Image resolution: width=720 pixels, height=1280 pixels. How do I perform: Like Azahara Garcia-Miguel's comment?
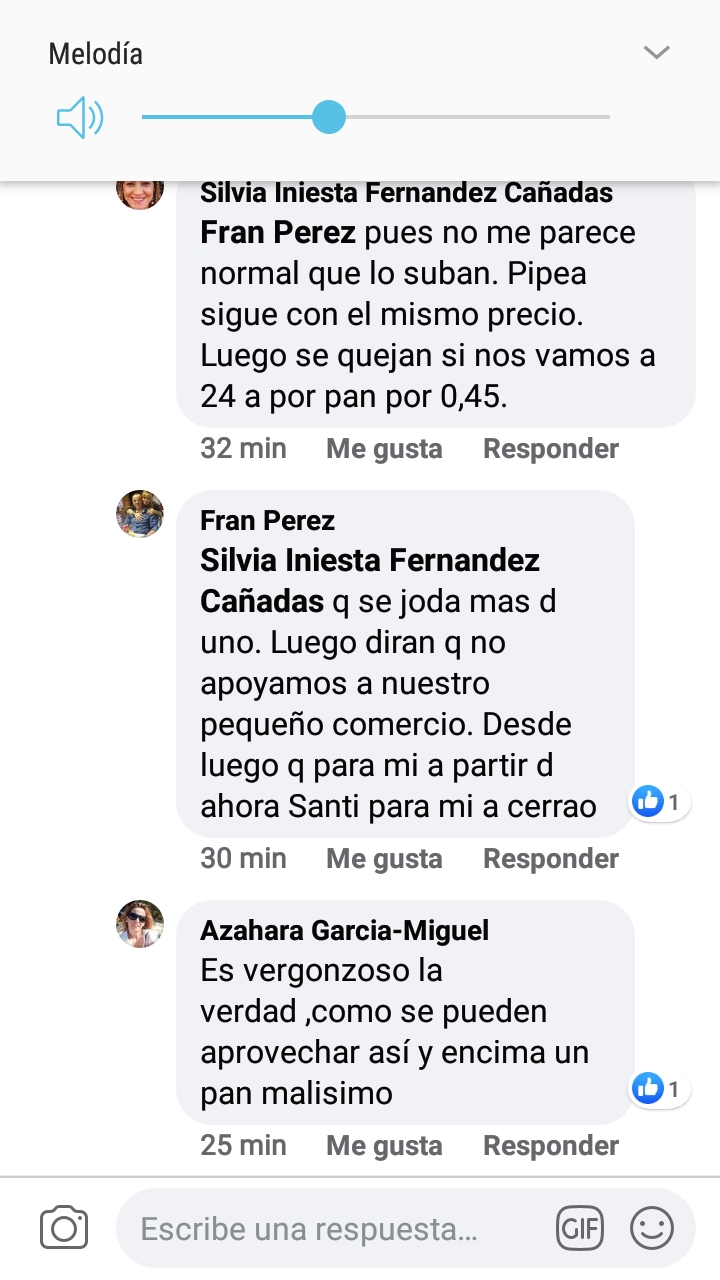(384, 1146)
